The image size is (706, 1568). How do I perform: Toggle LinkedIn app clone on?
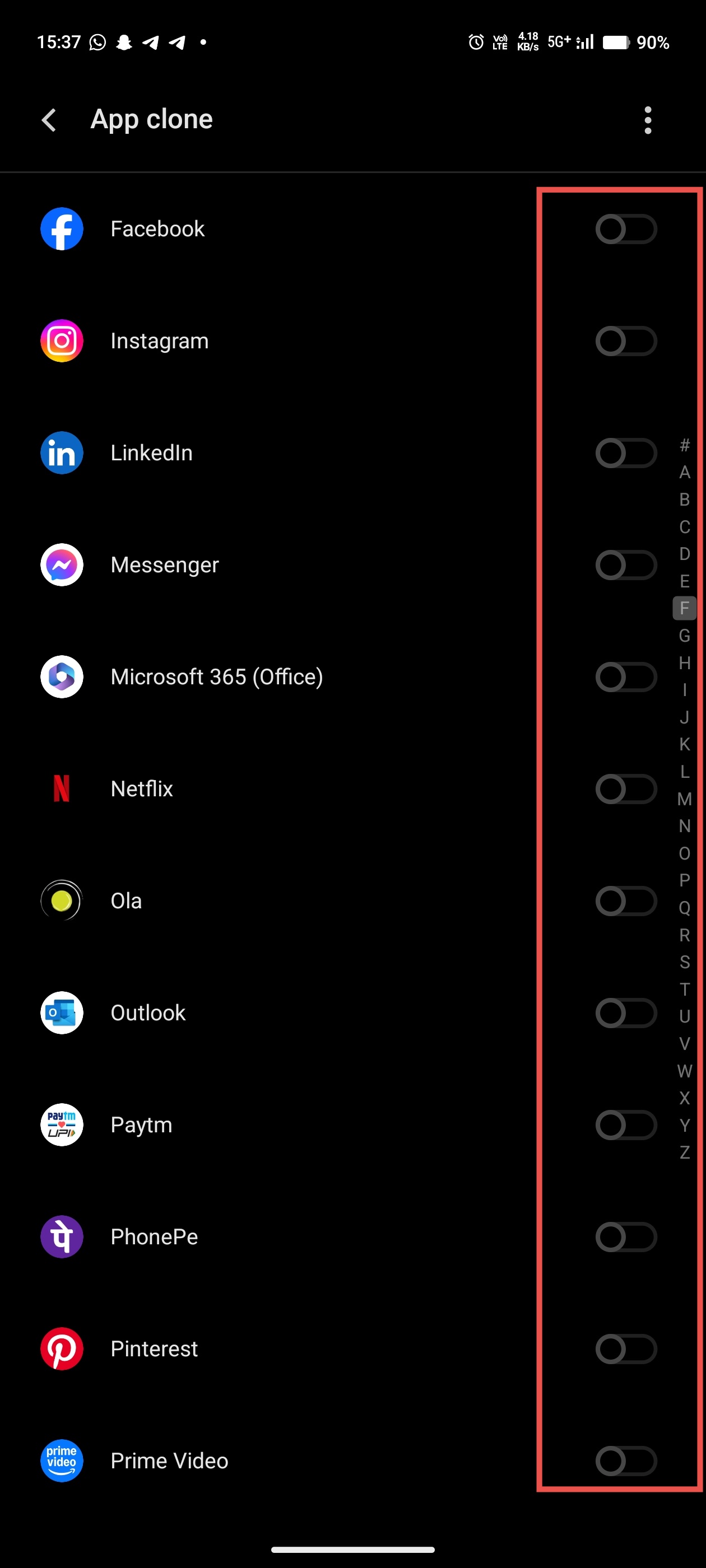click(x=625, y=453)
